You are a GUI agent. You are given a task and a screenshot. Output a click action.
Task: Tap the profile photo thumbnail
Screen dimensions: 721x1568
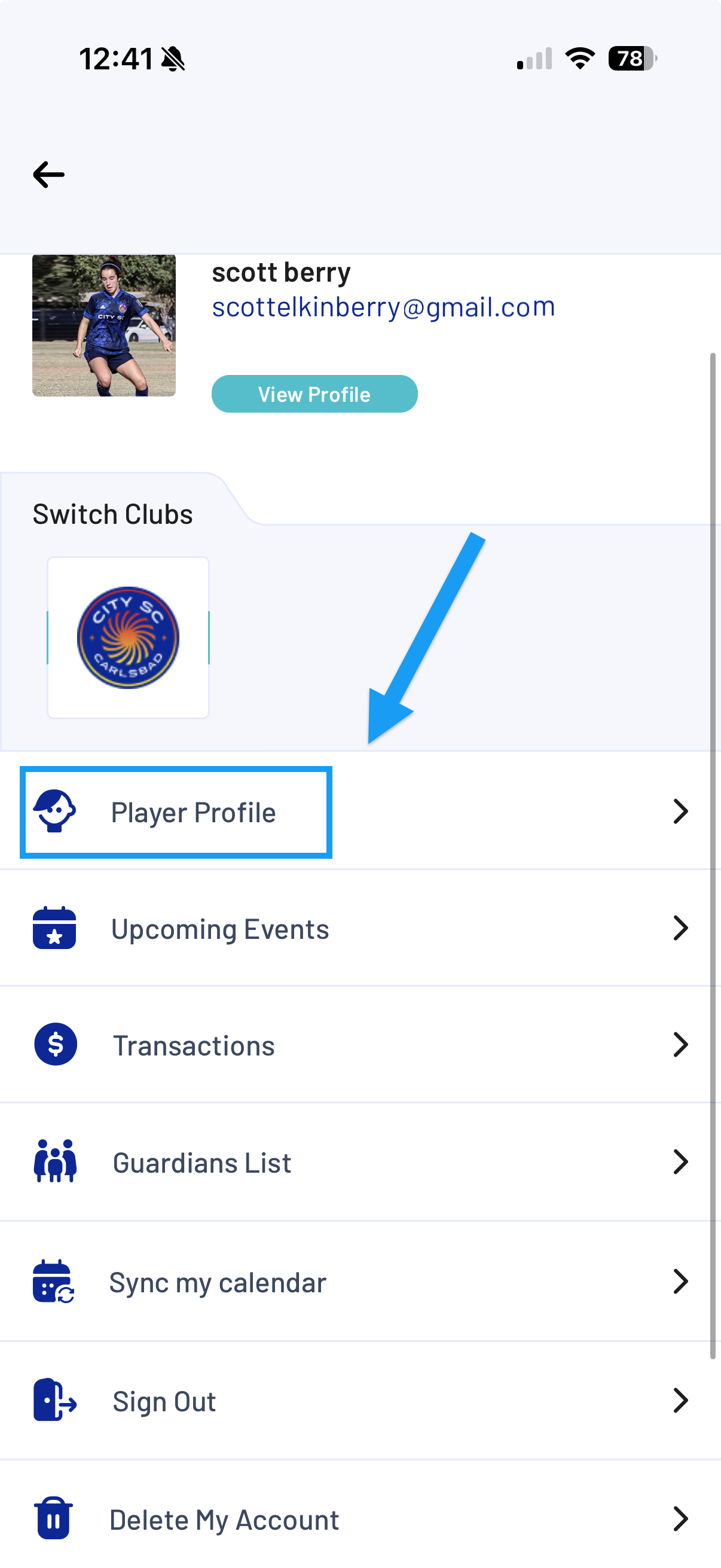[x=104, y=326]
